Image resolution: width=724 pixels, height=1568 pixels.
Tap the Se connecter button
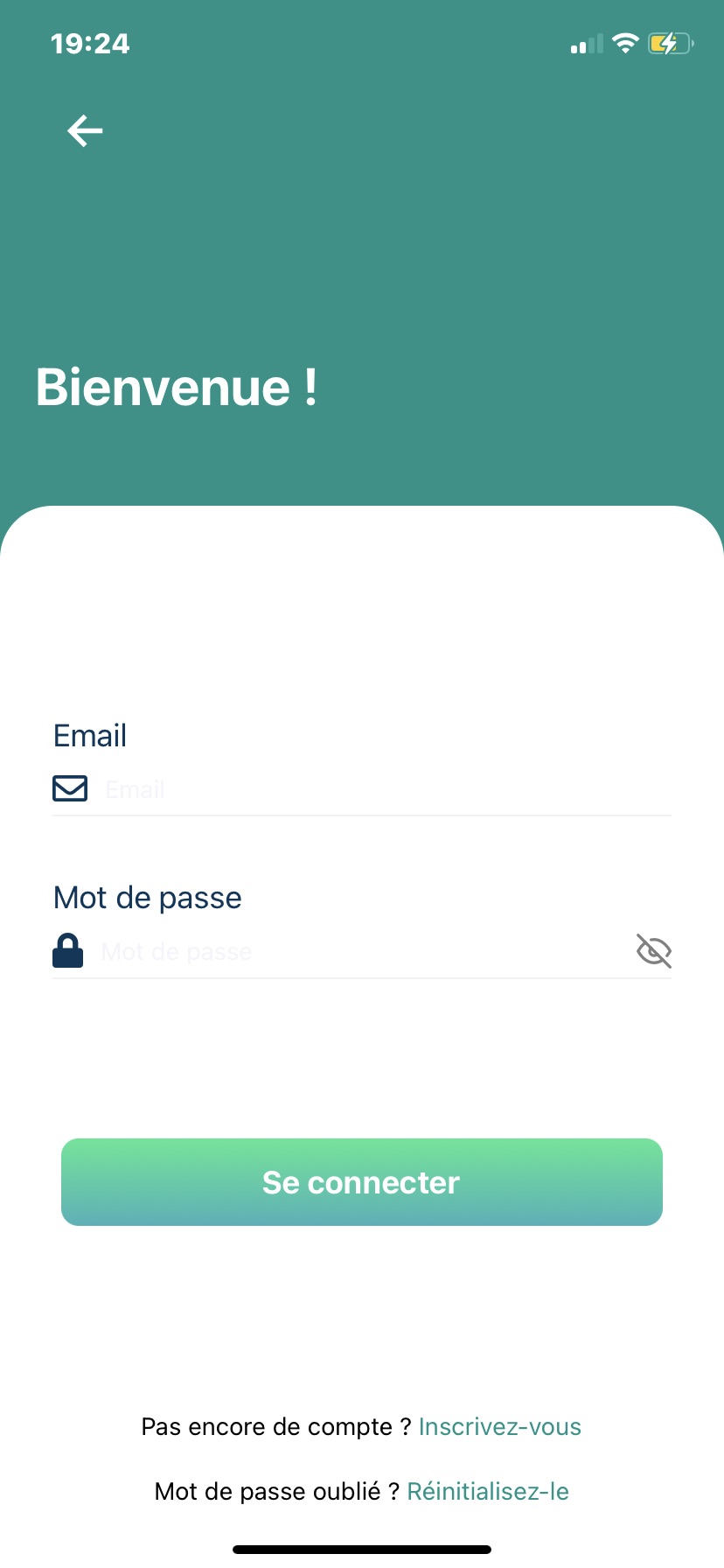coord(362,1182)
